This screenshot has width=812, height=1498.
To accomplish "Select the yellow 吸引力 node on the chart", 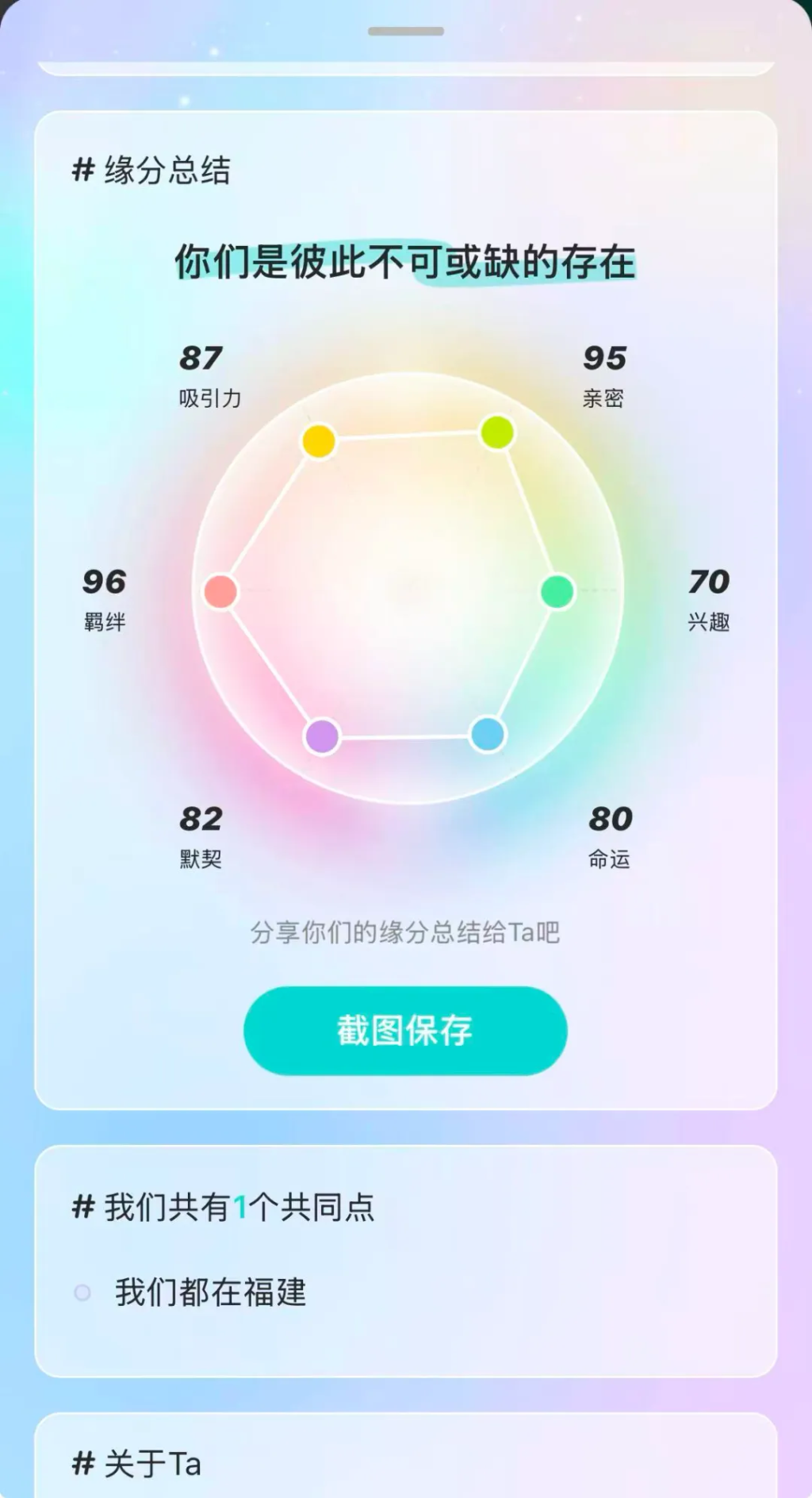I will [x=320, y=442].
